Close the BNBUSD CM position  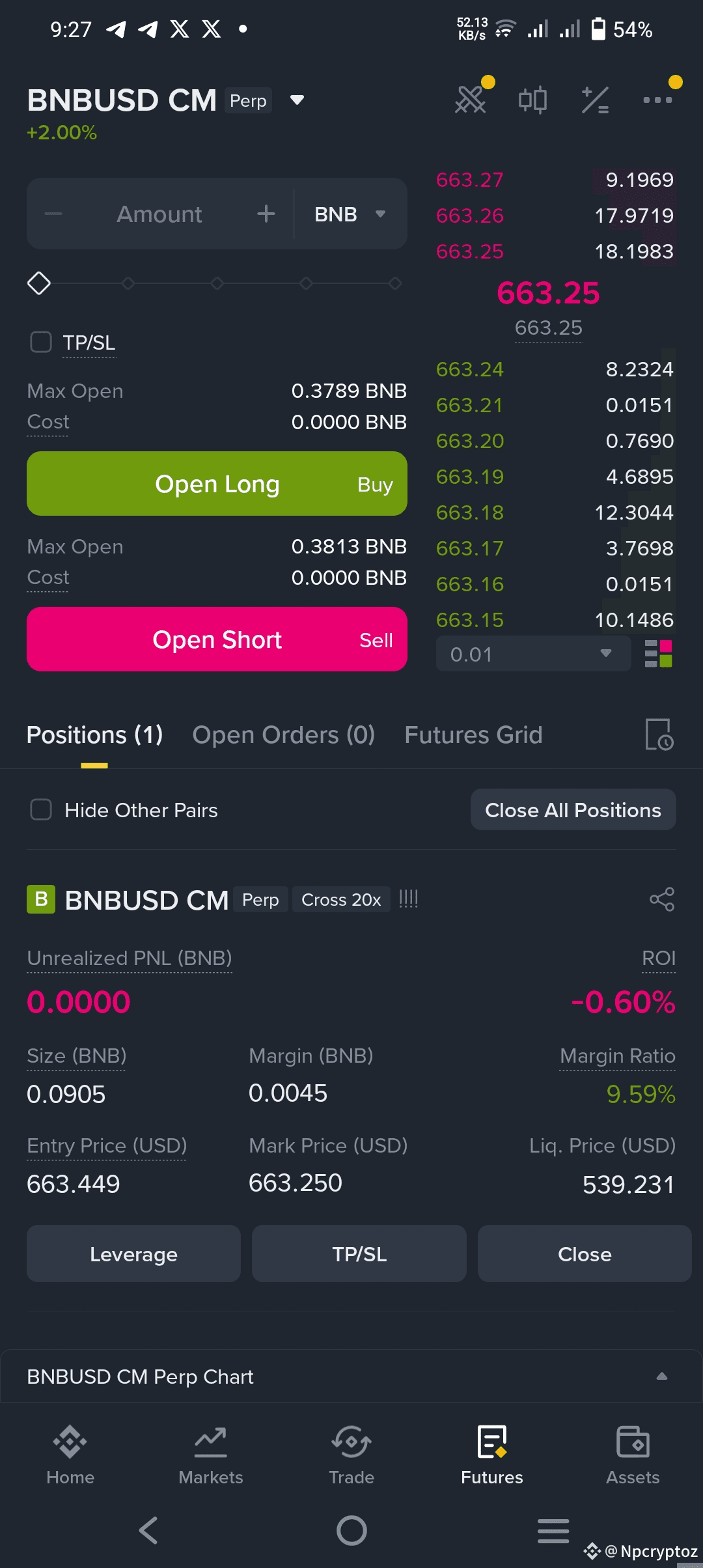coord(584,1254)
